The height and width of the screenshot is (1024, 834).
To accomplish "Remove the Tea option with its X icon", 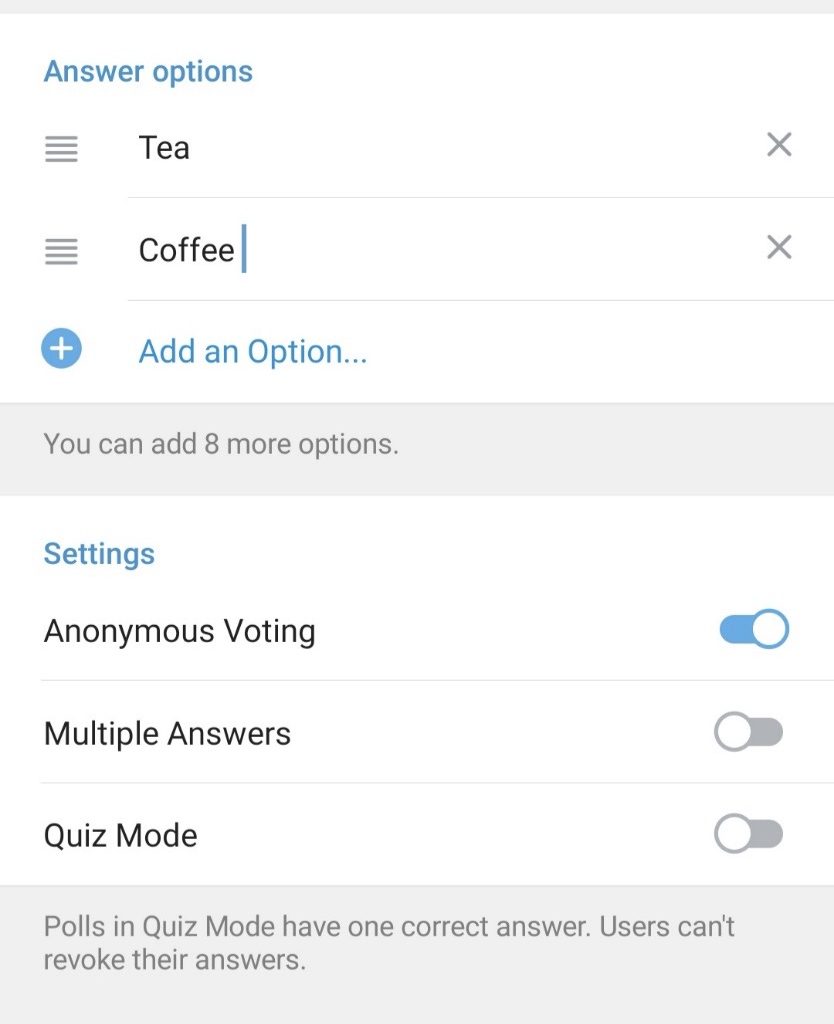I will 779,145.
